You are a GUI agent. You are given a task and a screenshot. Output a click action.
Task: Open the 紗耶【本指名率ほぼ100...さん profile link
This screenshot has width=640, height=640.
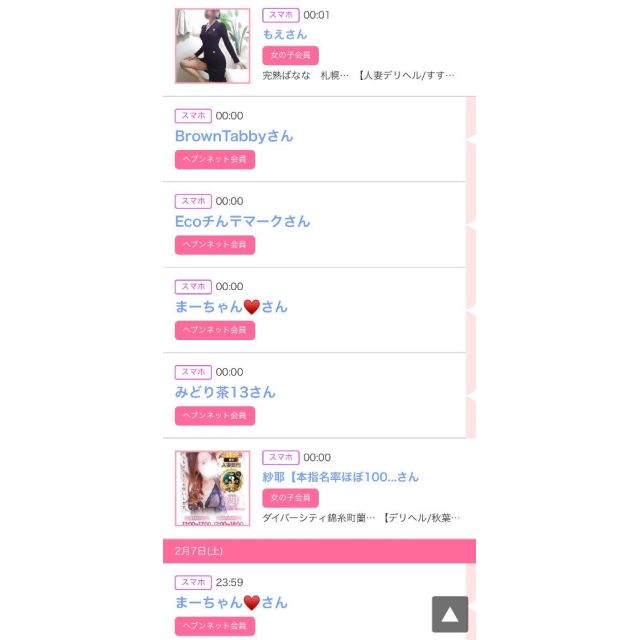pos(340,477)
